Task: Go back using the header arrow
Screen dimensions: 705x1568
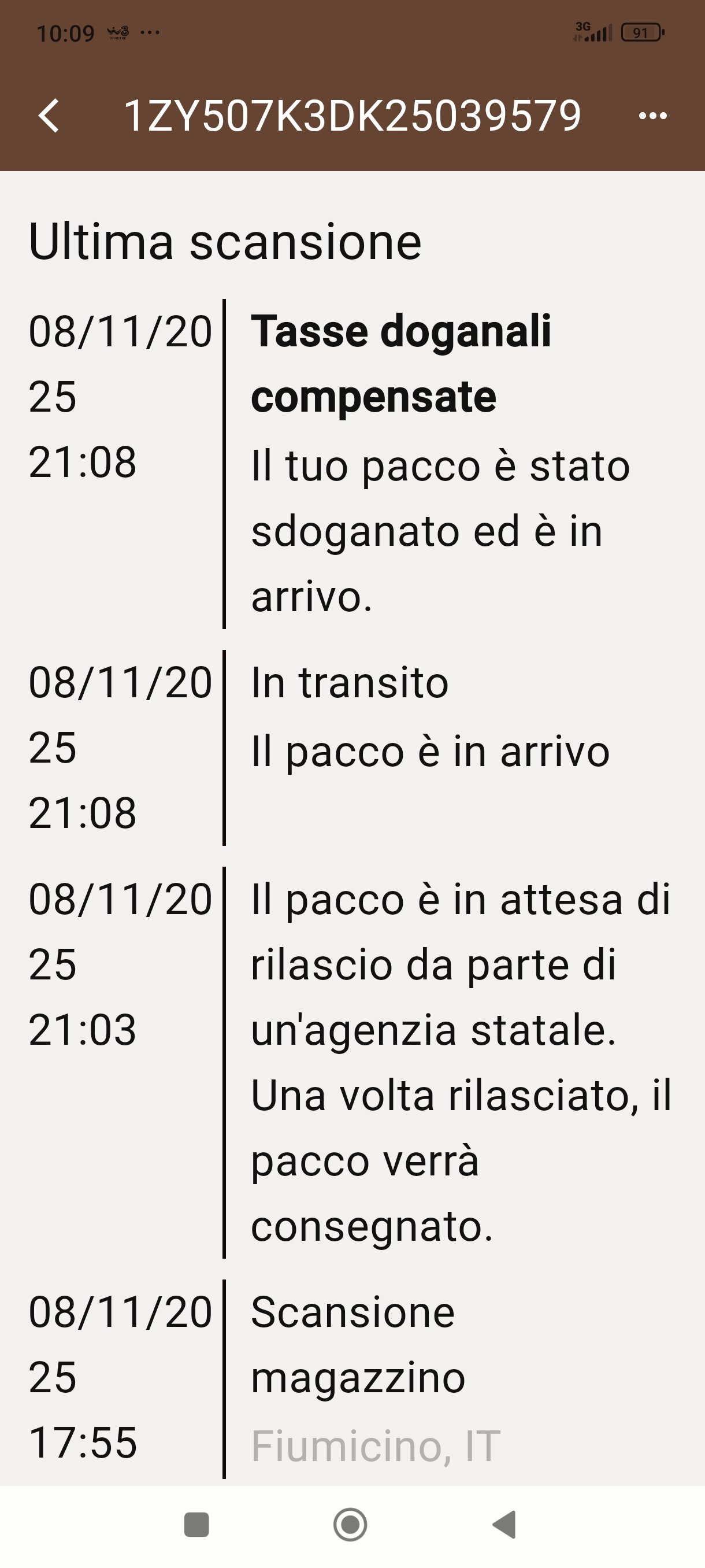Action: click(x=49, y=115)
